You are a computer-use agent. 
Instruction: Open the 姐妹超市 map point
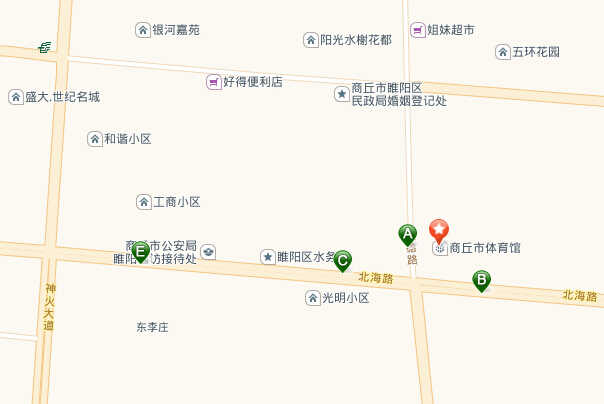pos(443,30)
